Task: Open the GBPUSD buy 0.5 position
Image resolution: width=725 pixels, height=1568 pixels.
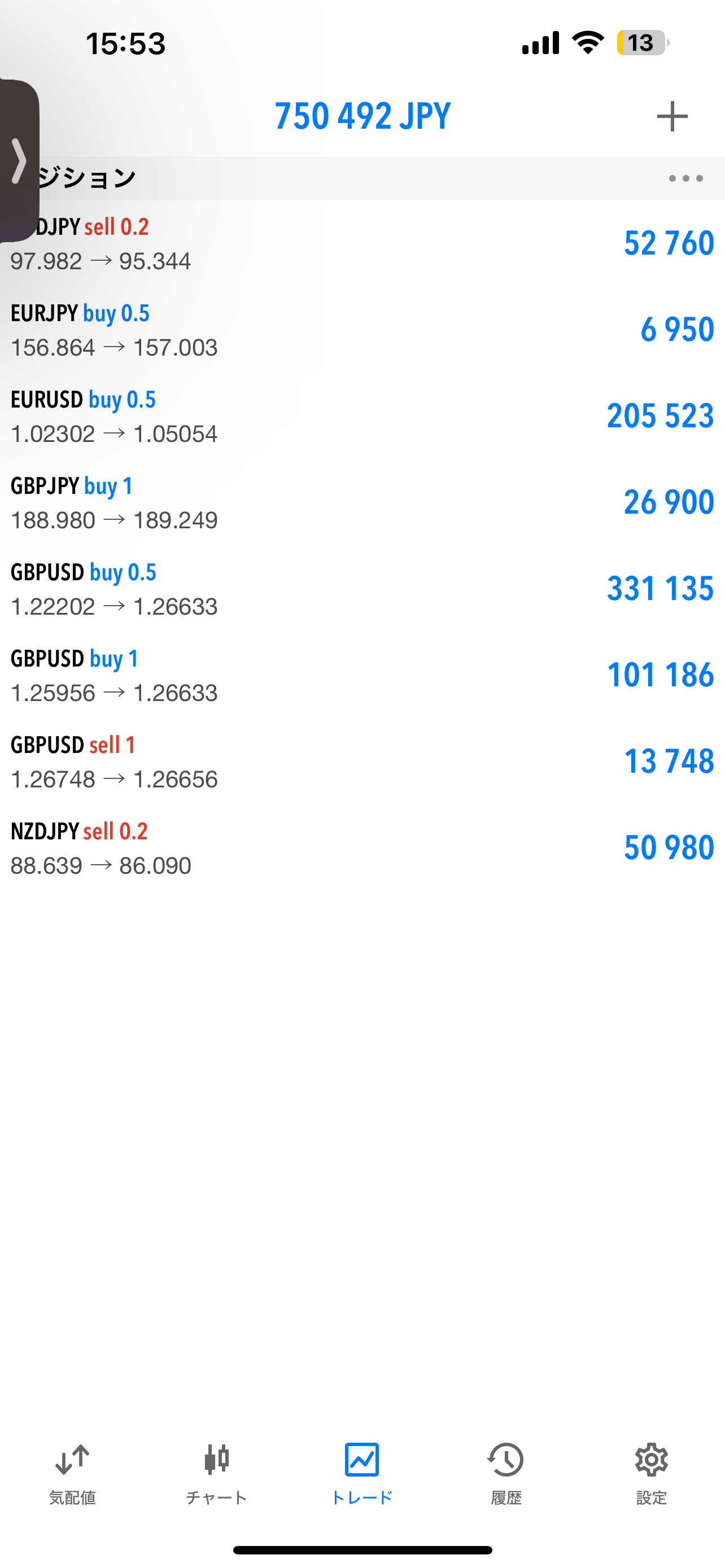Action: pos(362,589)
